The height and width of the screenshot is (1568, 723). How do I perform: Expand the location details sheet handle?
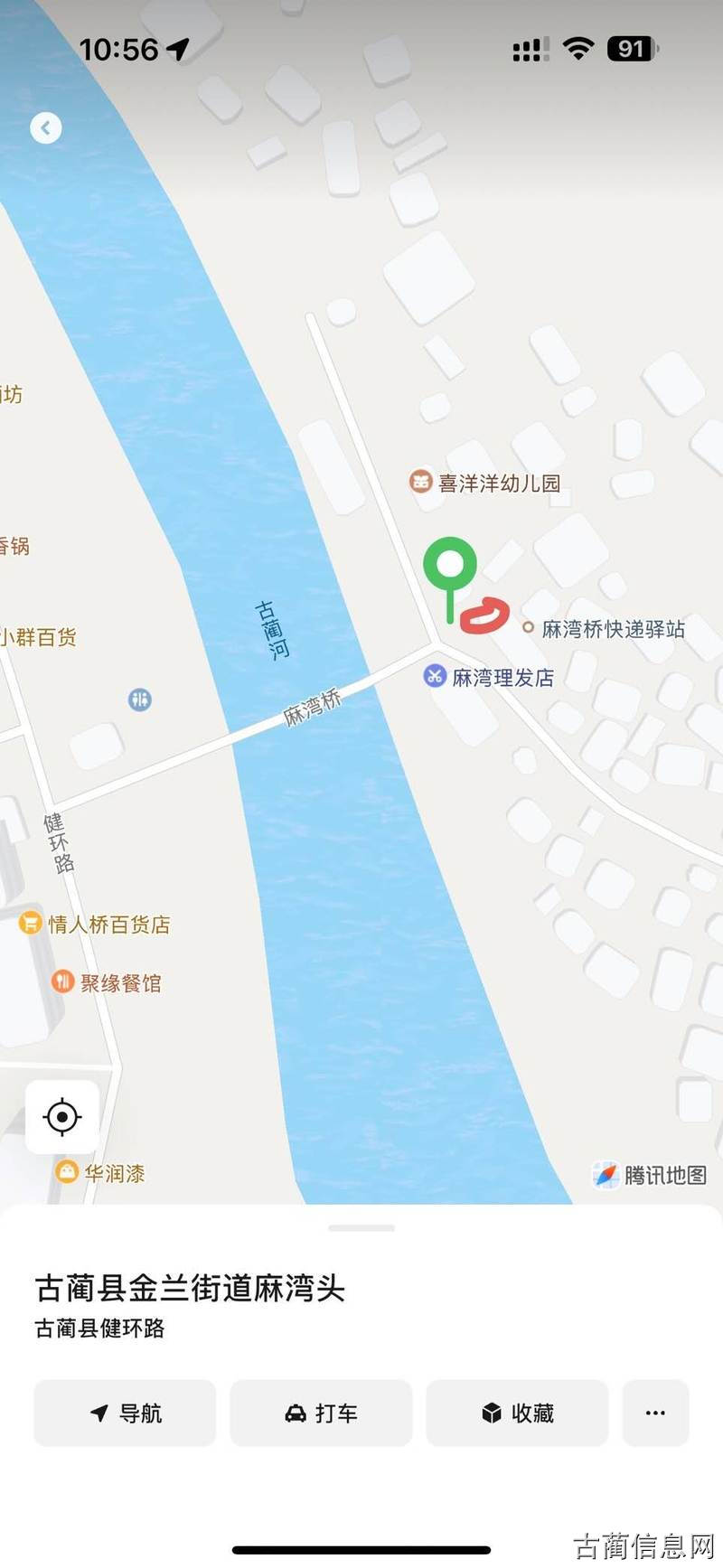point(361,1228)
